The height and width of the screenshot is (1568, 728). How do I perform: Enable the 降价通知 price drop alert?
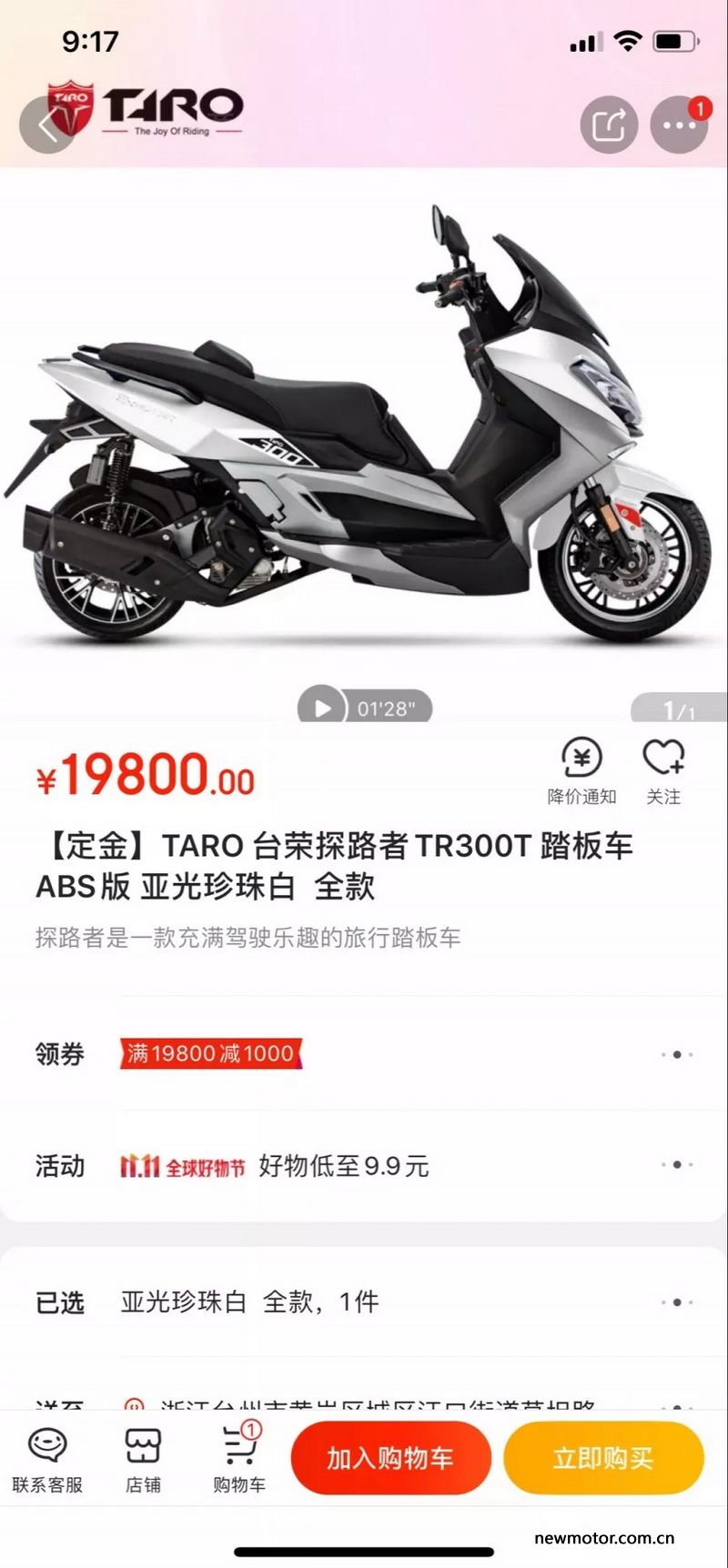(581, 771)
